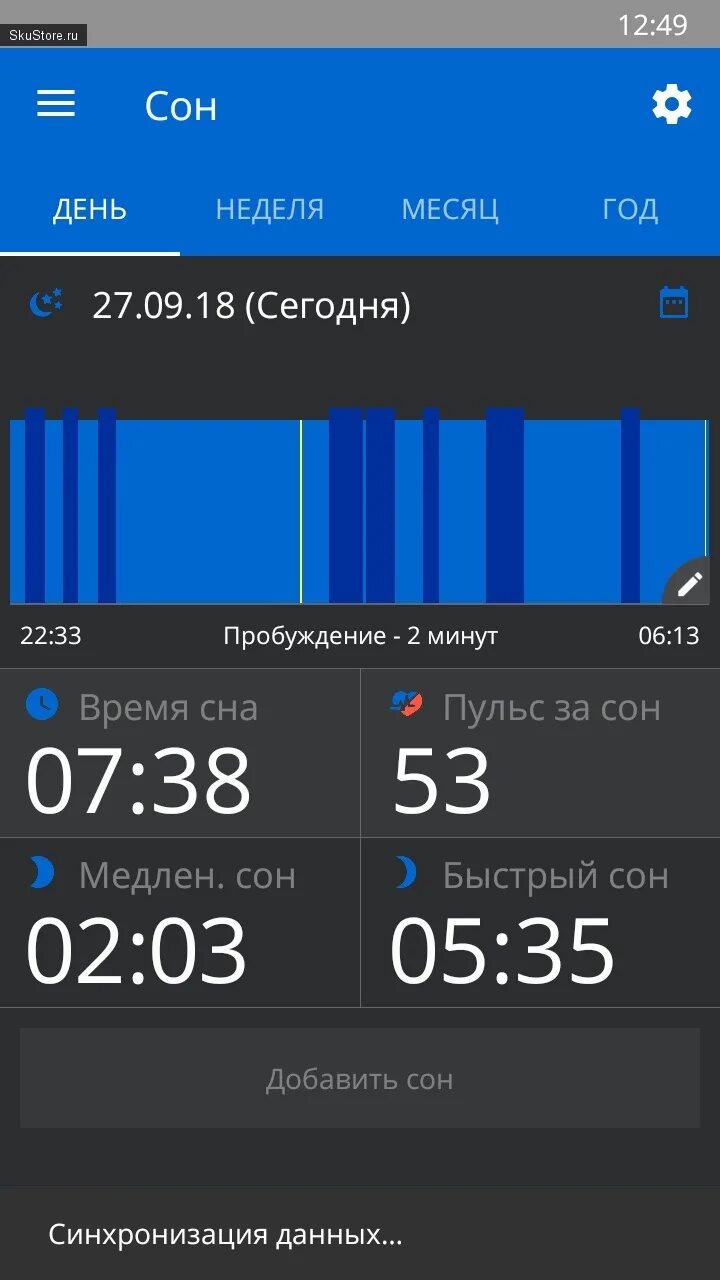
Task: Open the calendar date picker
Action: click(x=674, y=301)
